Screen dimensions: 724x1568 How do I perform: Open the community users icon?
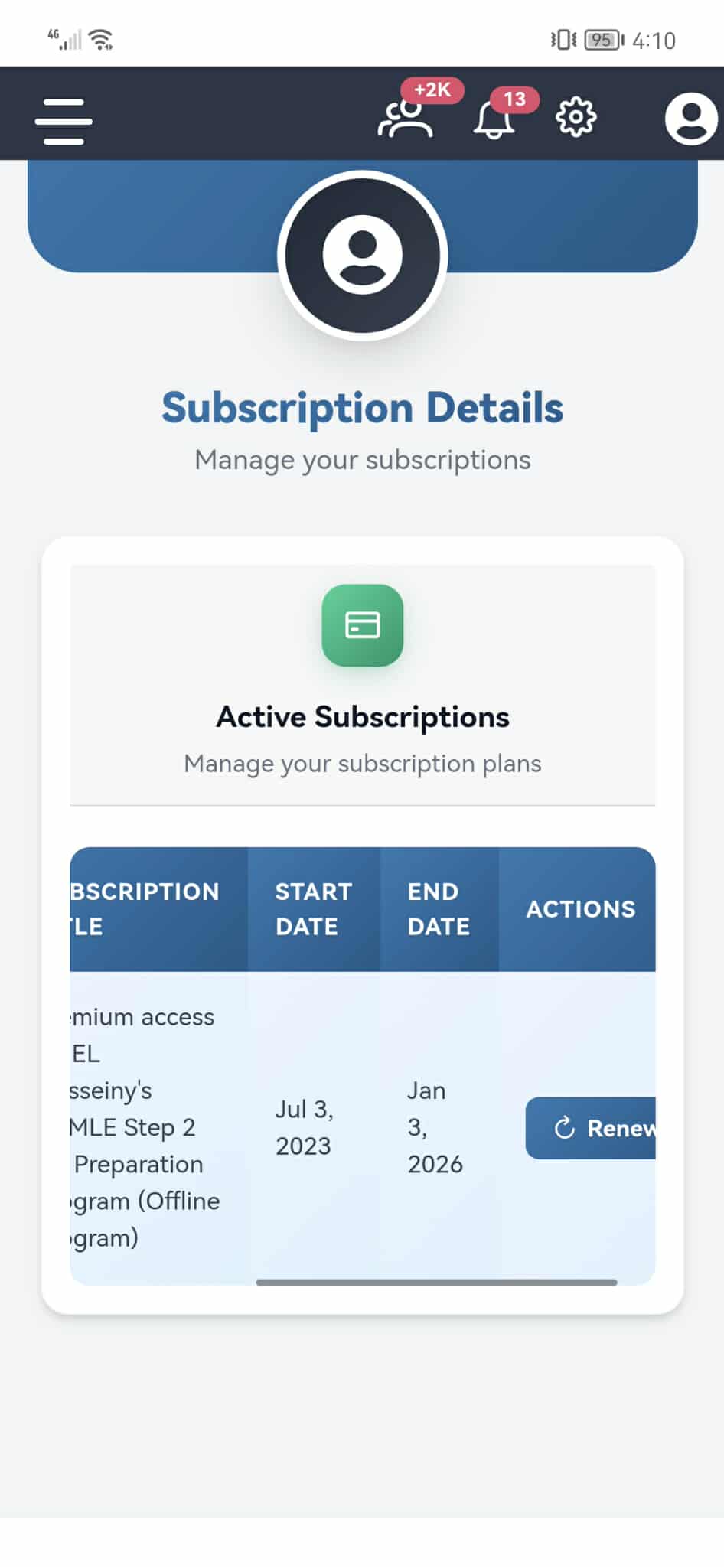click(x=406, y=119)
